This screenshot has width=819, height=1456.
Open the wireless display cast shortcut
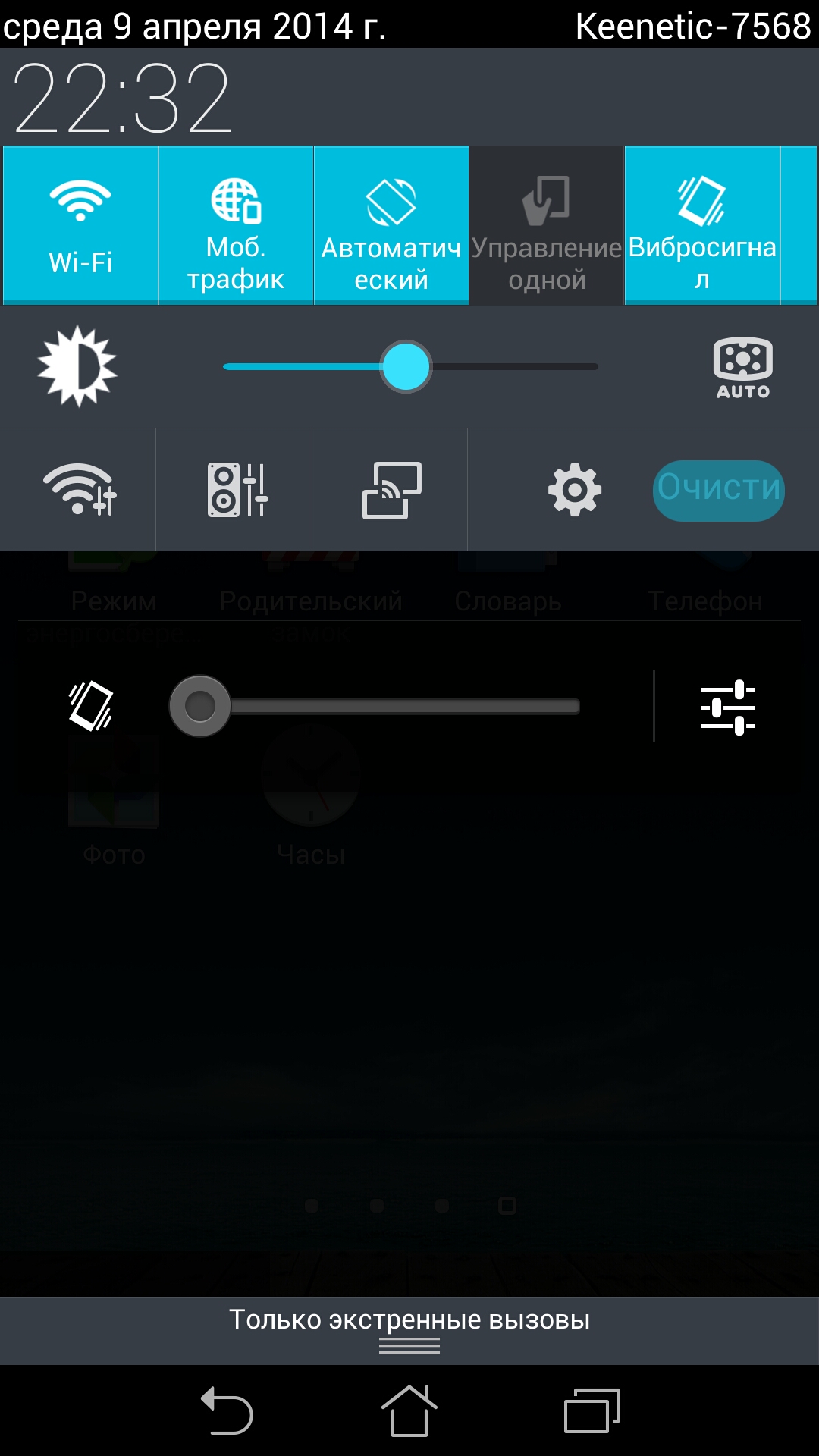coord(392,490)
